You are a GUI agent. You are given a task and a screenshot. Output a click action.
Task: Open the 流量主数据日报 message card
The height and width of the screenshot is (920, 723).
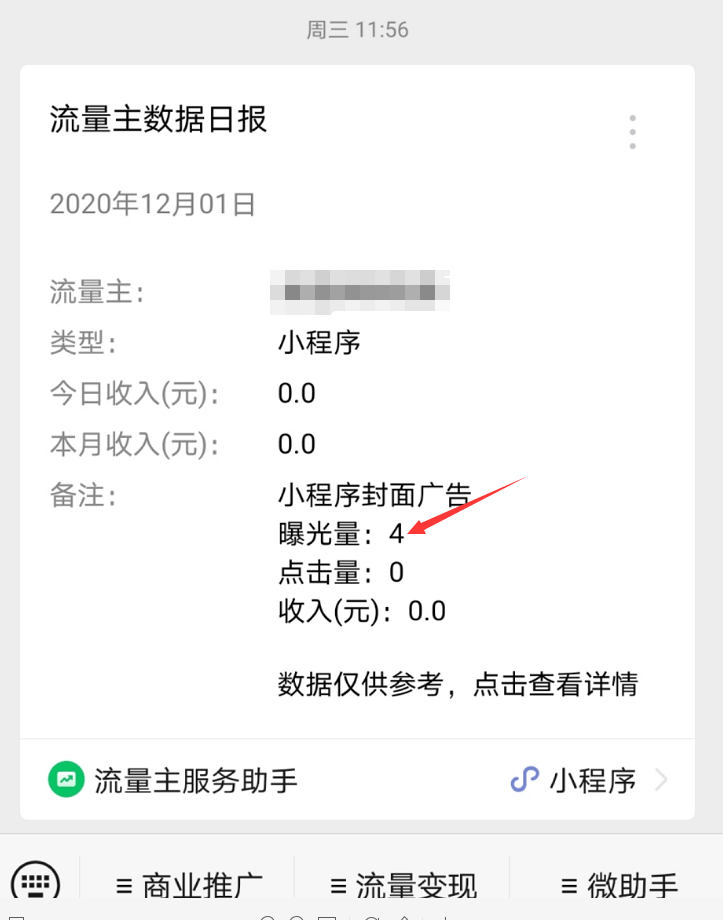click(357, 402)
